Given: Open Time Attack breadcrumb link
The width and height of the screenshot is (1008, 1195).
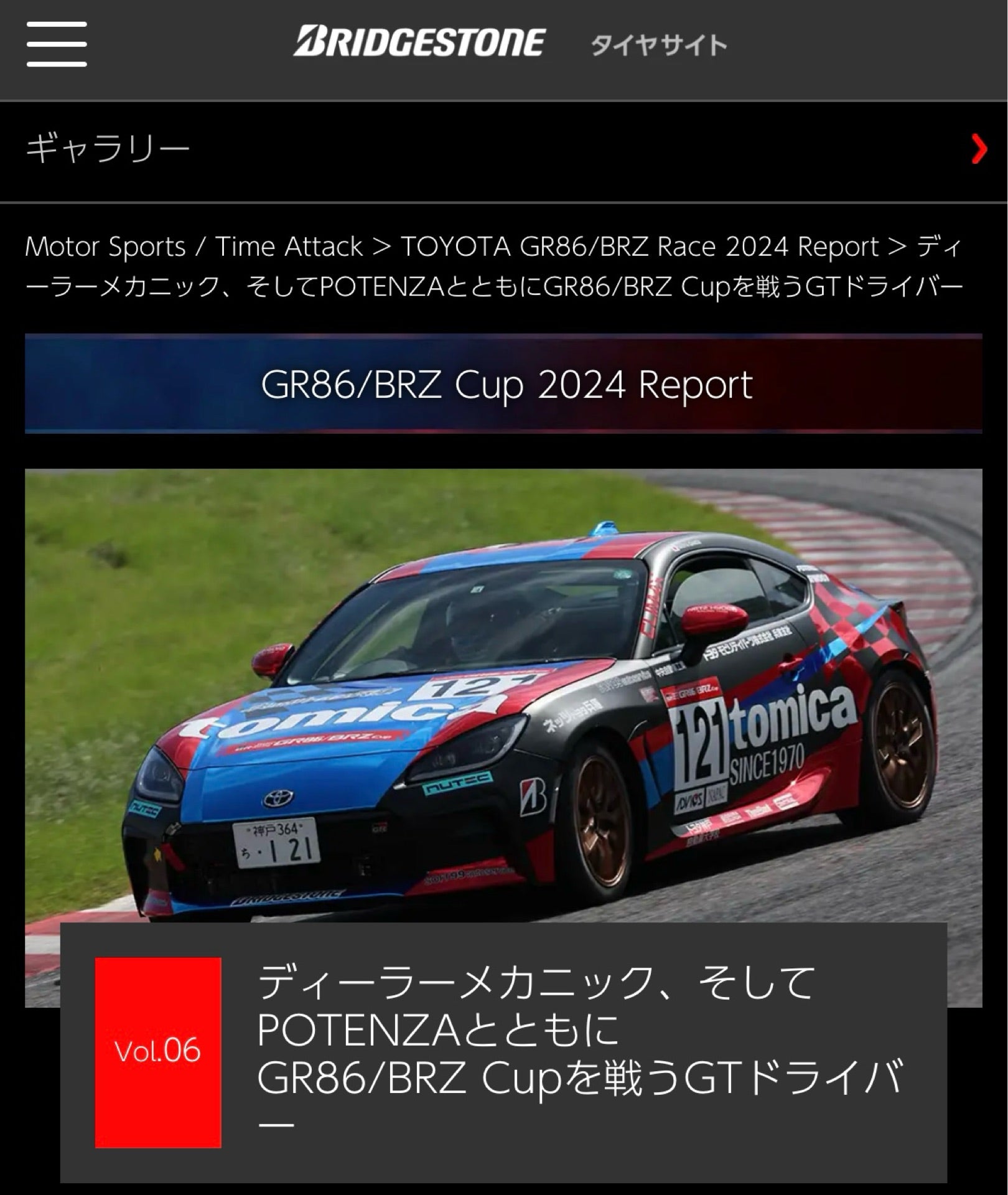Looking at the screenshot, I should click(288, 246).
